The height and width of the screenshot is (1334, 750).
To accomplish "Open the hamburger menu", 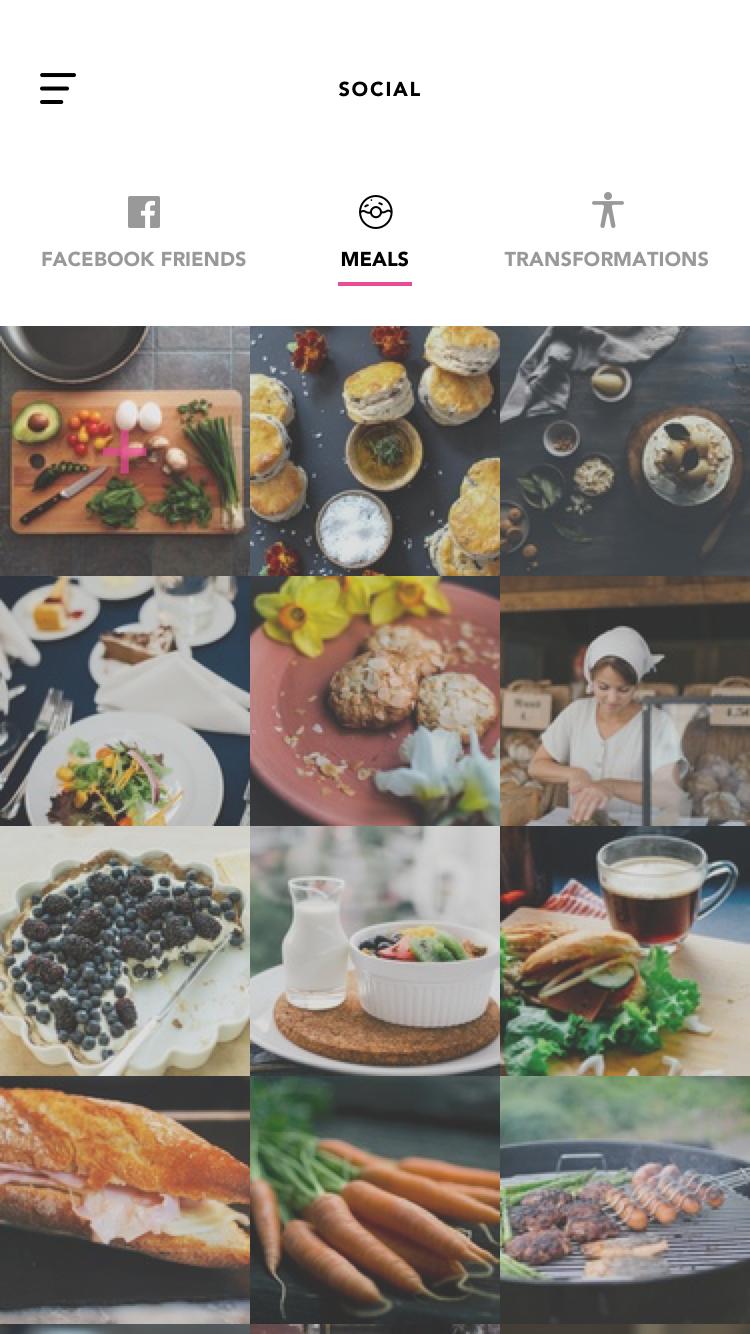I will [x=57, y=88].
